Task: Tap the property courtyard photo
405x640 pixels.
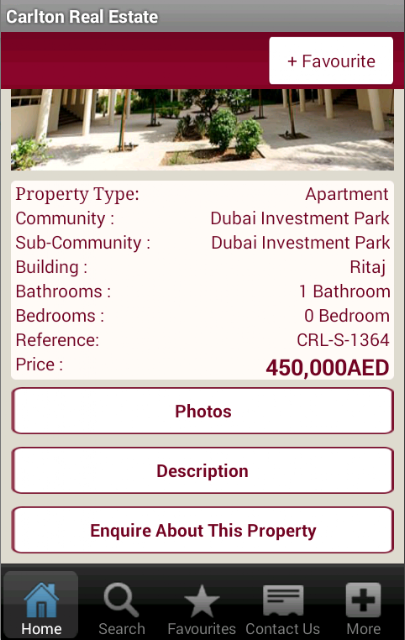Action: tap(202, 130)
